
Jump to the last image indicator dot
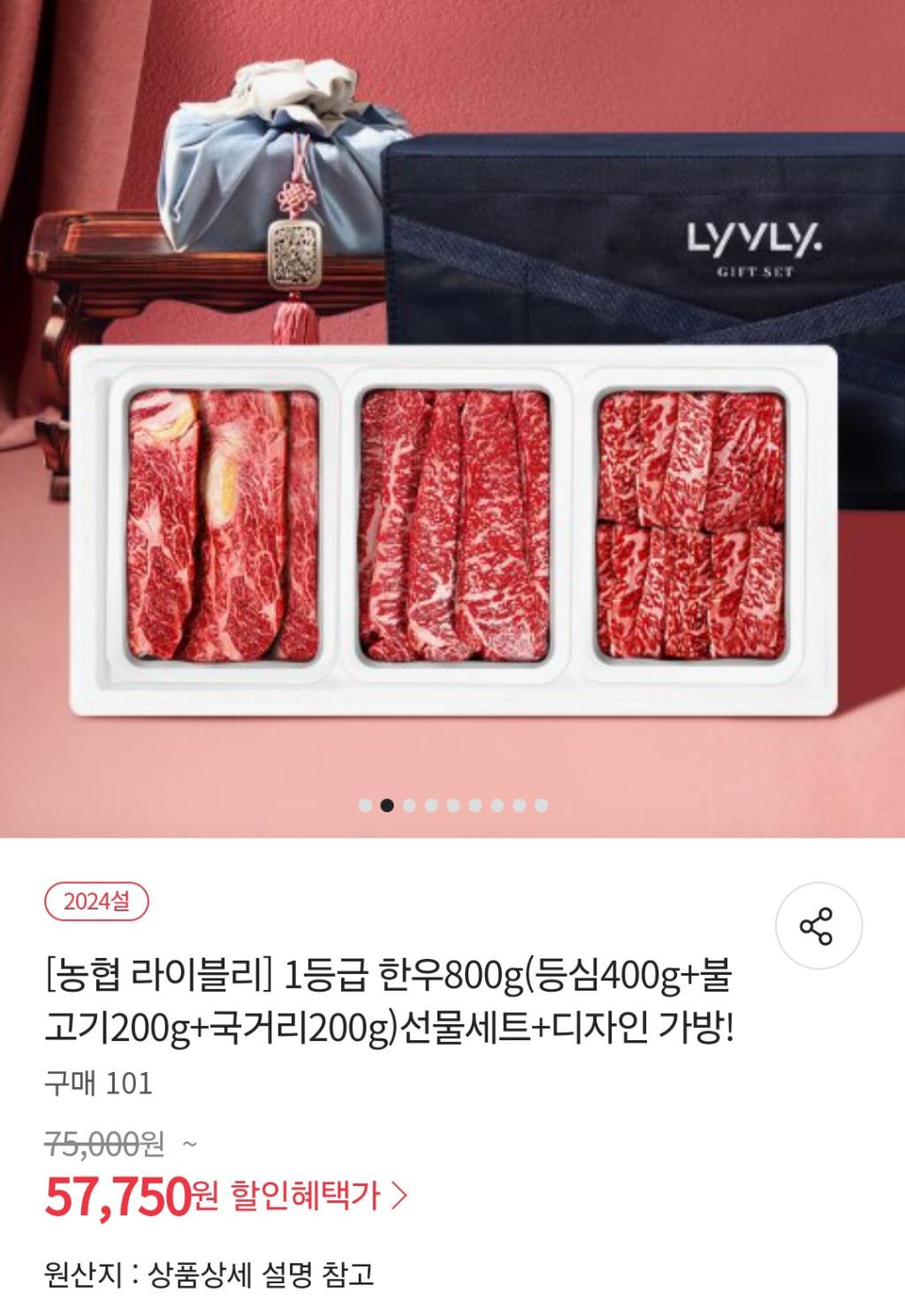point(541,805)
